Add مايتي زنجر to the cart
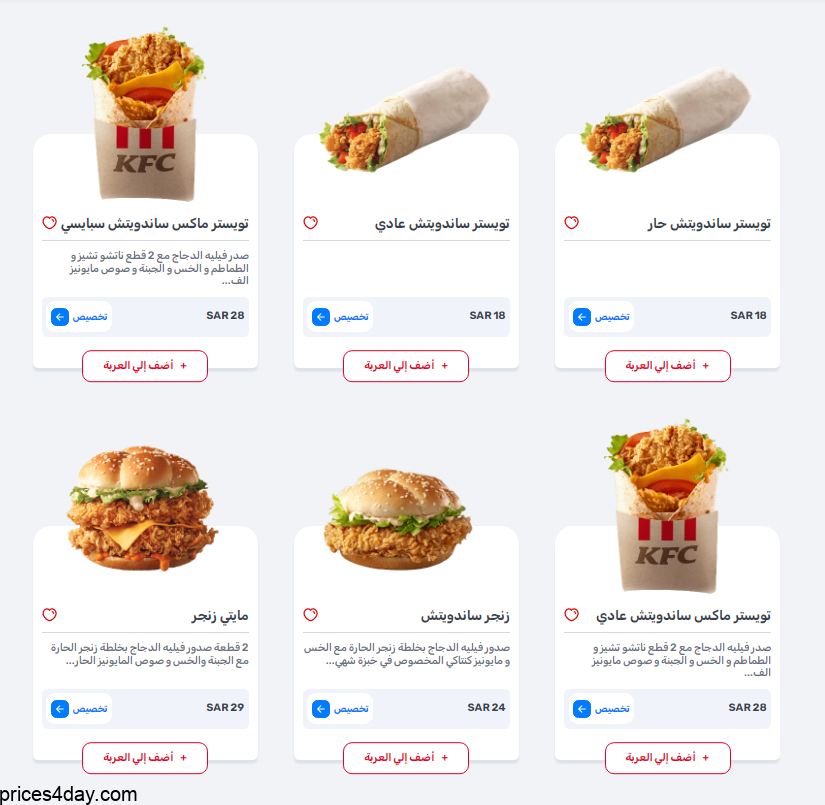This screenshot has width=825, height=805. tap(145, 758)
